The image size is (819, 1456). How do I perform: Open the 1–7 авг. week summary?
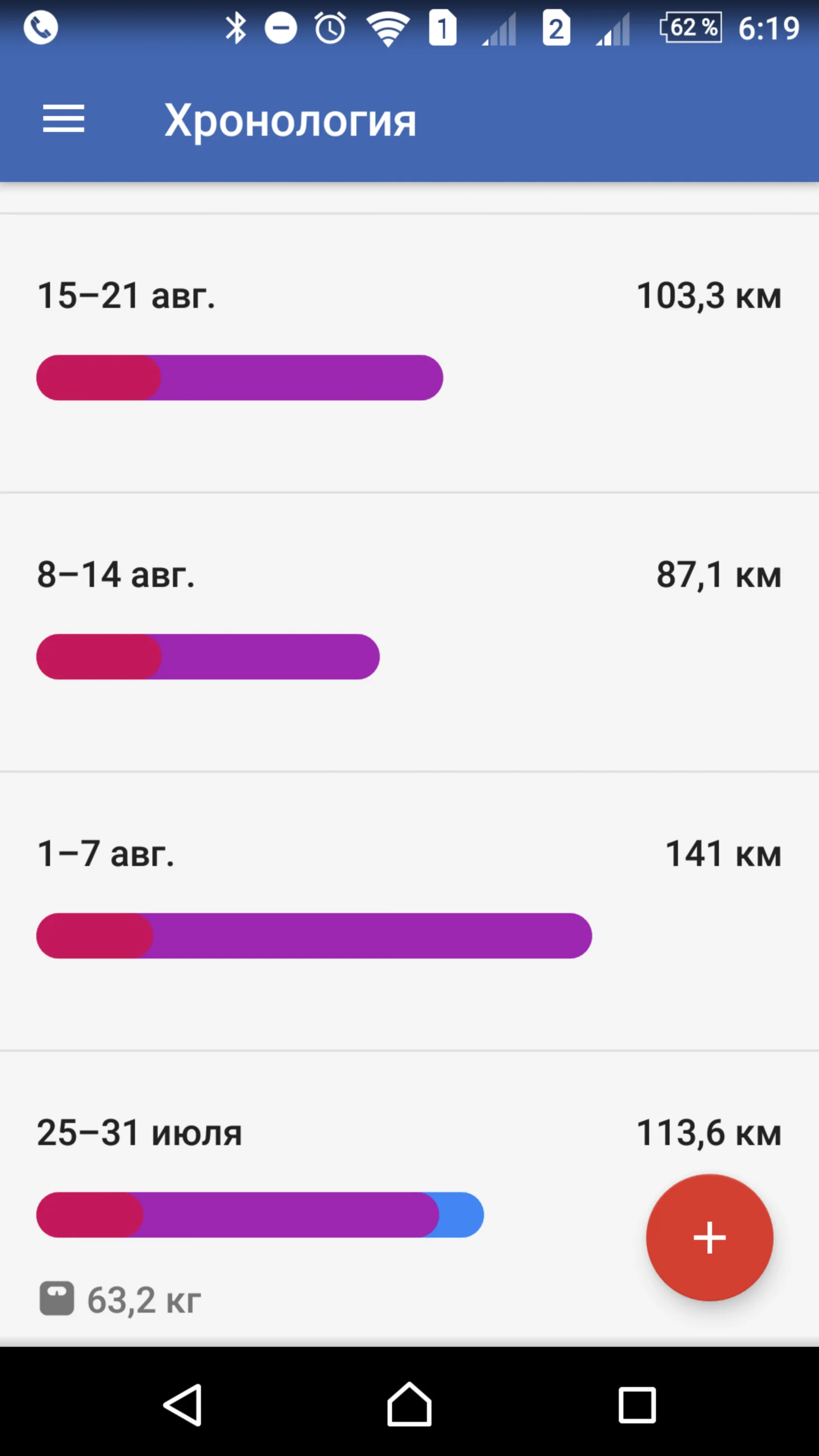point(409,910)
